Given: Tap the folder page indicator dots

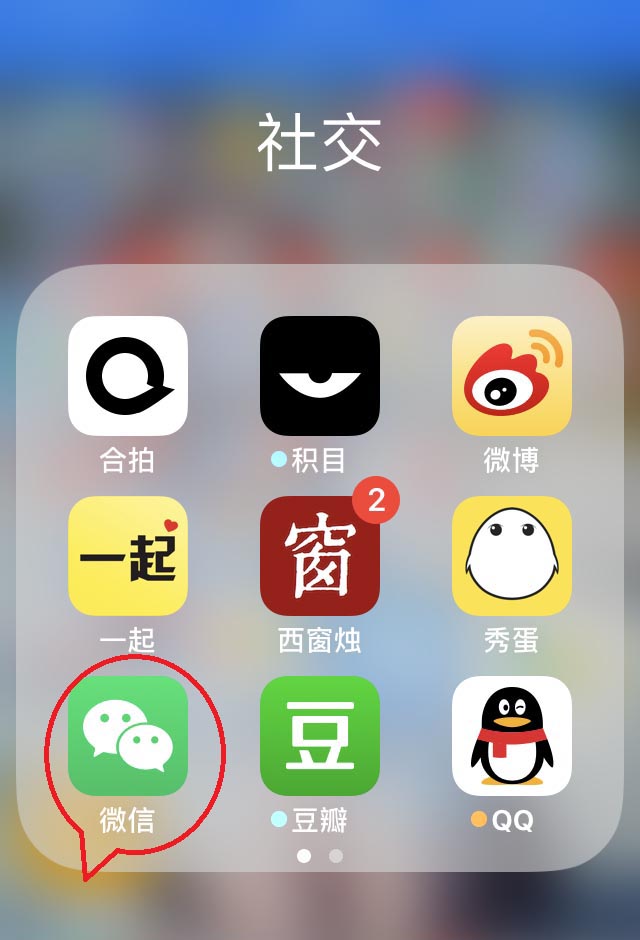Looking at the screenshot, I should (320, 856).
